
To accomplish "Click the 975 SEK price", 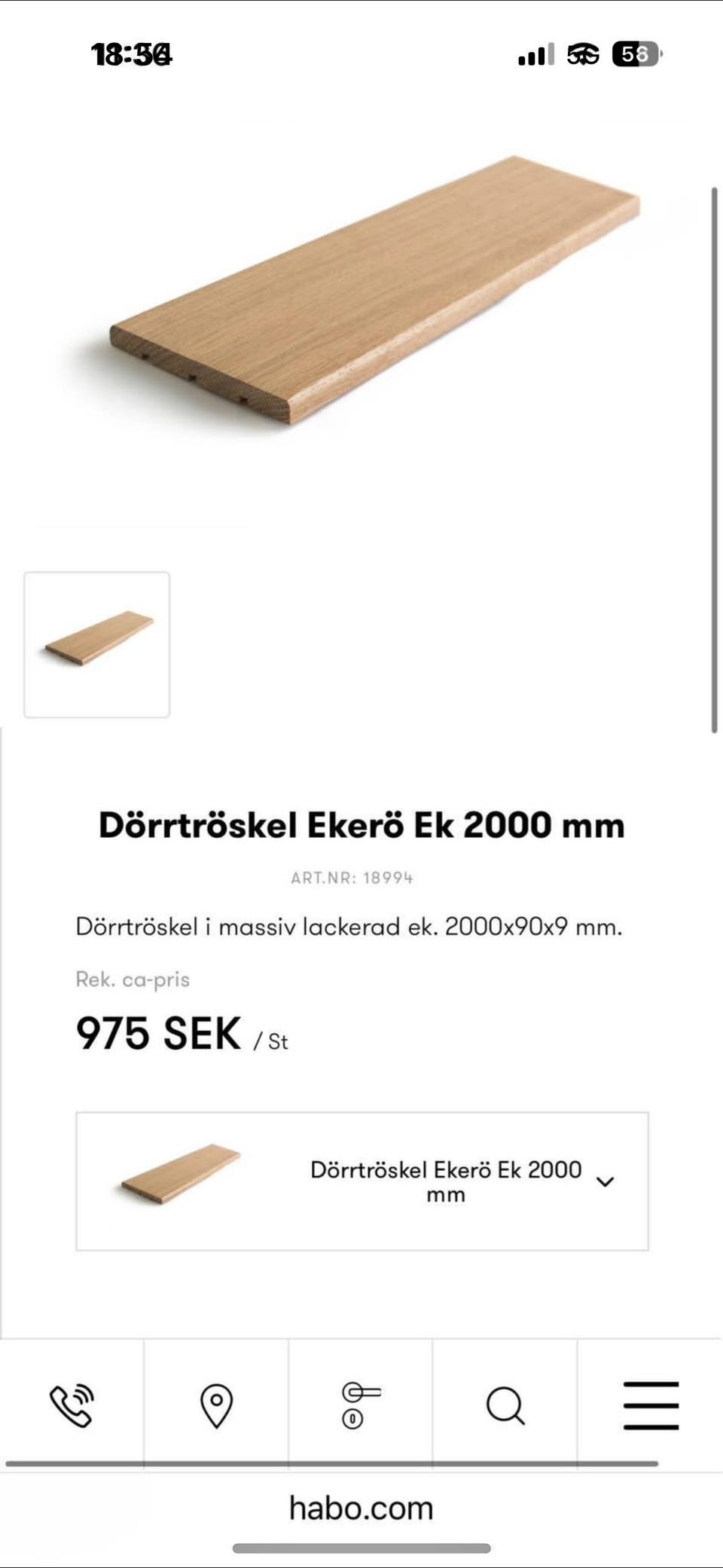I will click(x=156, y=1036).
